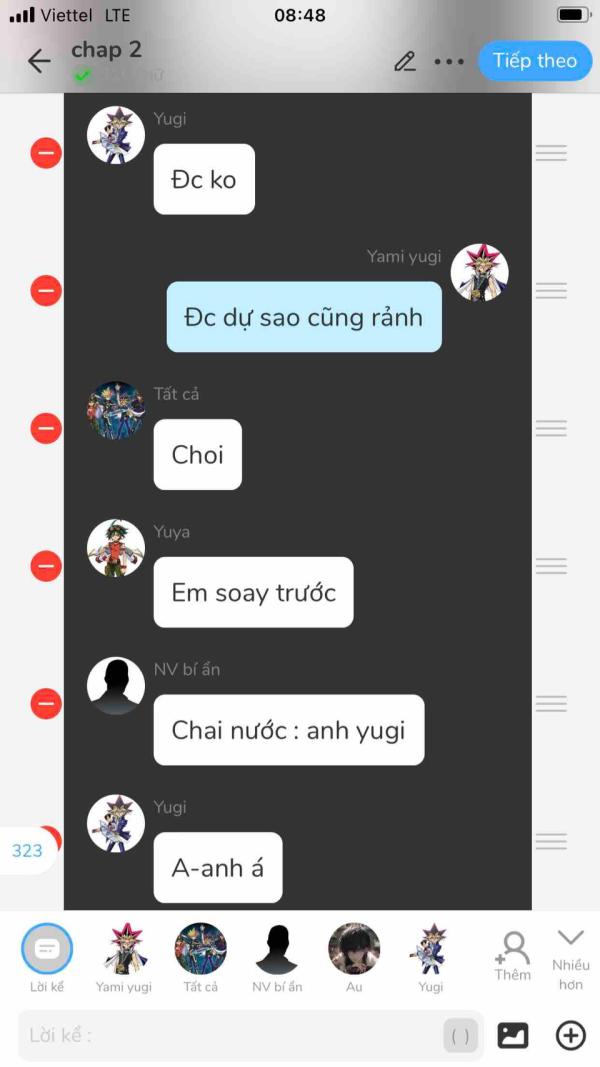Delete the "Đc ko" message
Screen dimensions: 600x1067
click(46, 154)
